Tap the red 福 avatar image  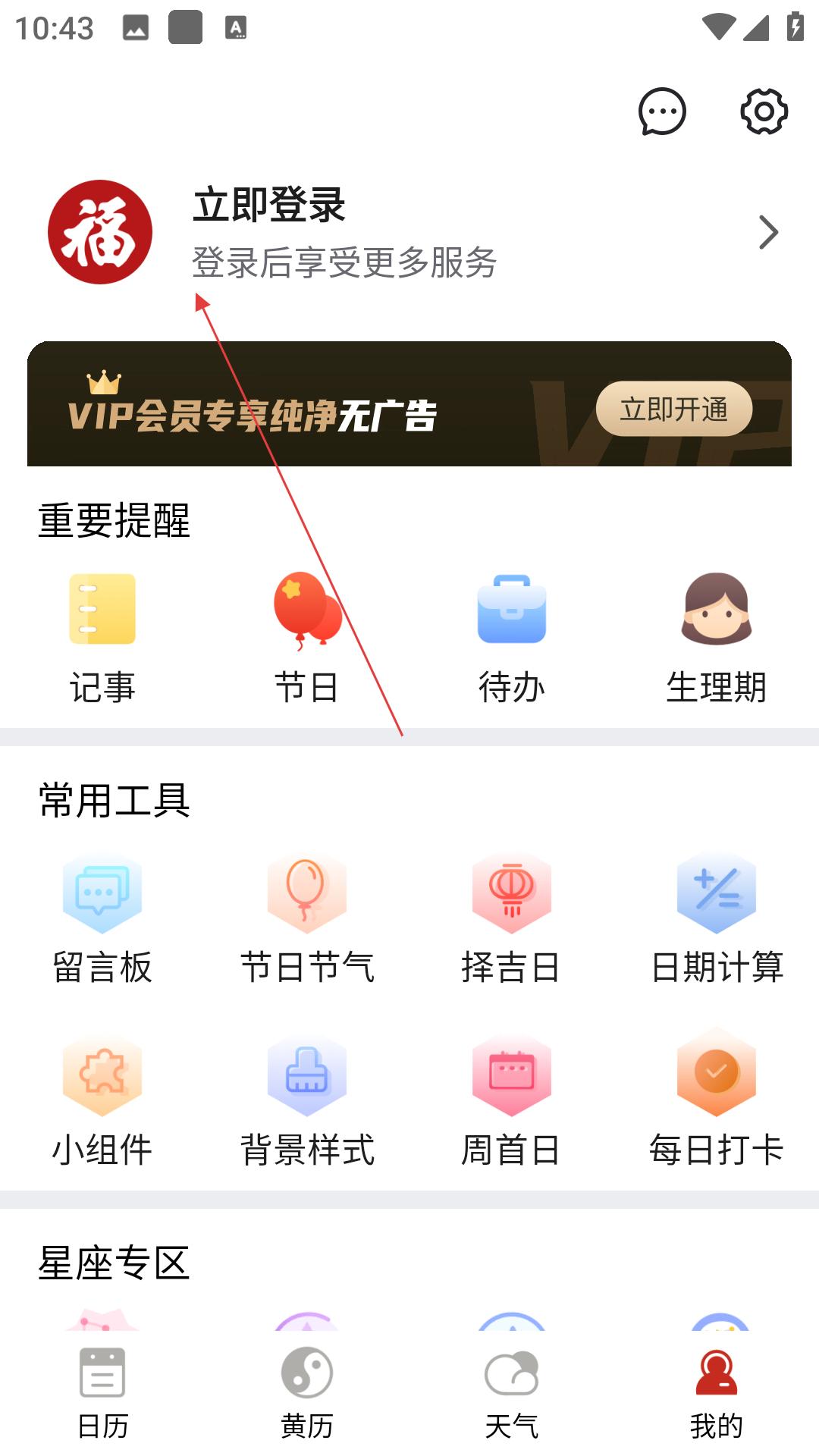(102, 233)
